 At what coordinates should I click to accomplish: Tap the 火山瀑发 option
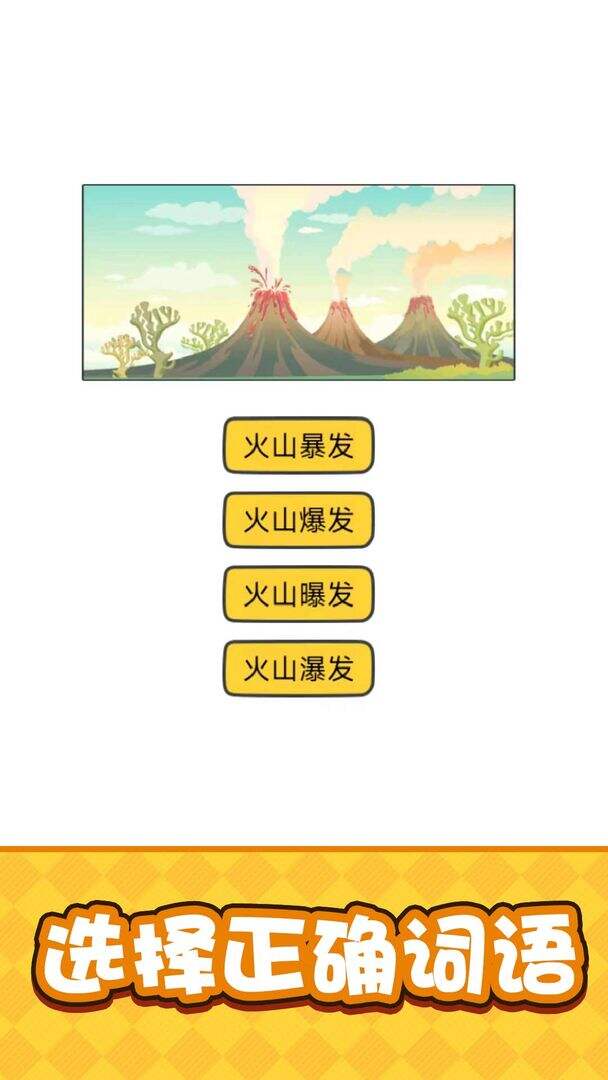[298, 669]
